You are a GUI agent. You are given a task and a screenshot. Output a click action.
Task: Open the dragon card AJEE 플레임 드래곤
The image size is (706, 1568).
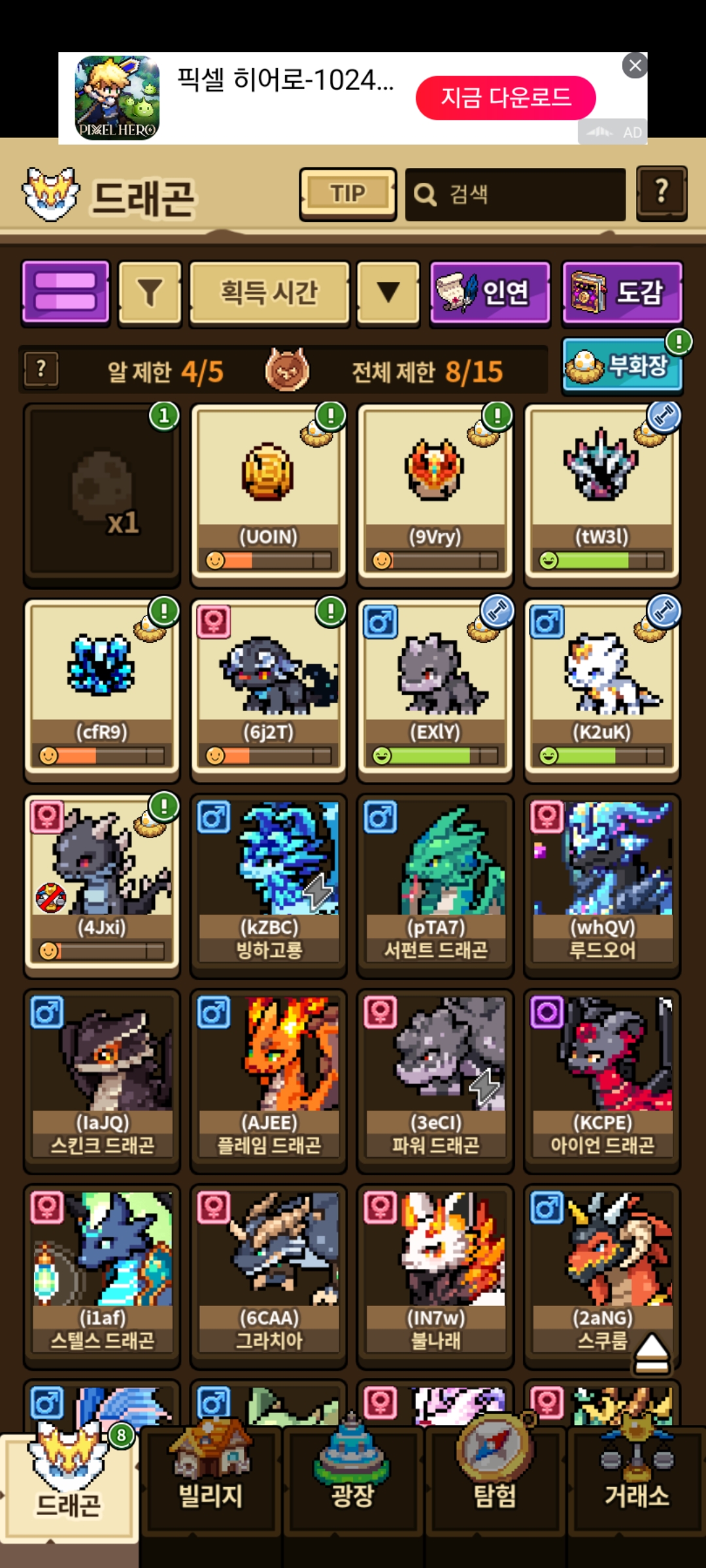[x=268, y=1078]
